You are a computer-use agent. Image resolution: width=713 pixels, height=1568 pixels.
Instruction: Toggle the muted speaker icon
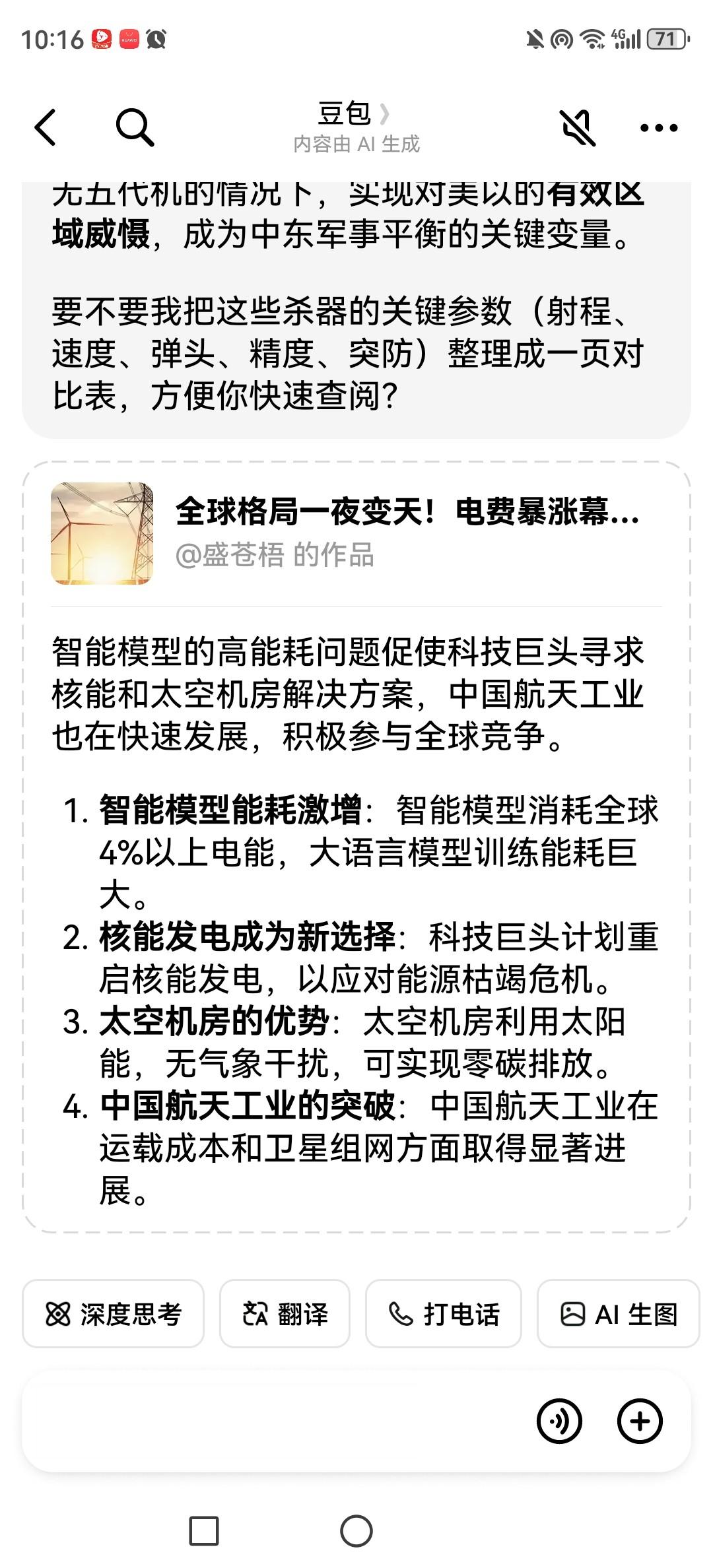(x=578, y=127)
